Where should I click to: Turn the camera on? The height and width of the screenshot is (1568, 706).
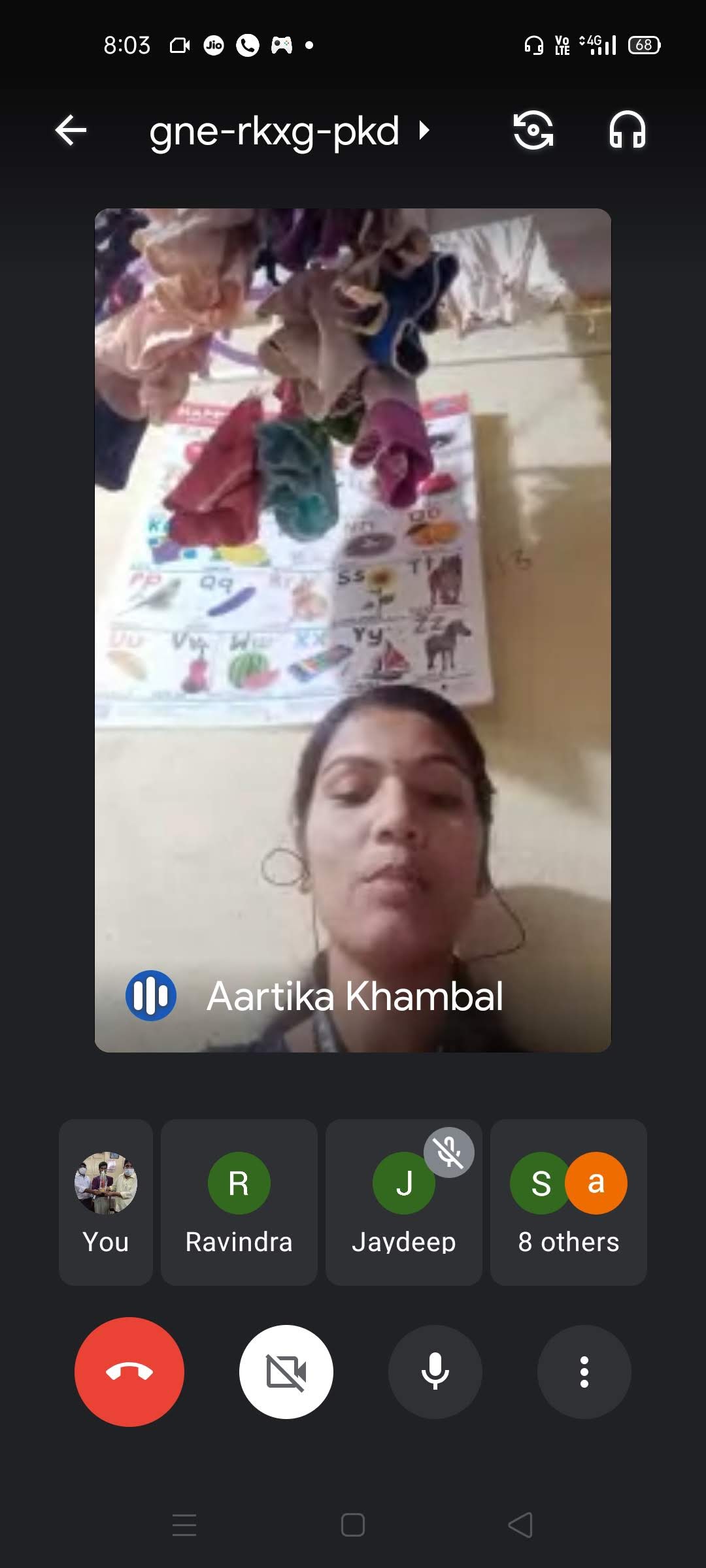pos(286,1371)
